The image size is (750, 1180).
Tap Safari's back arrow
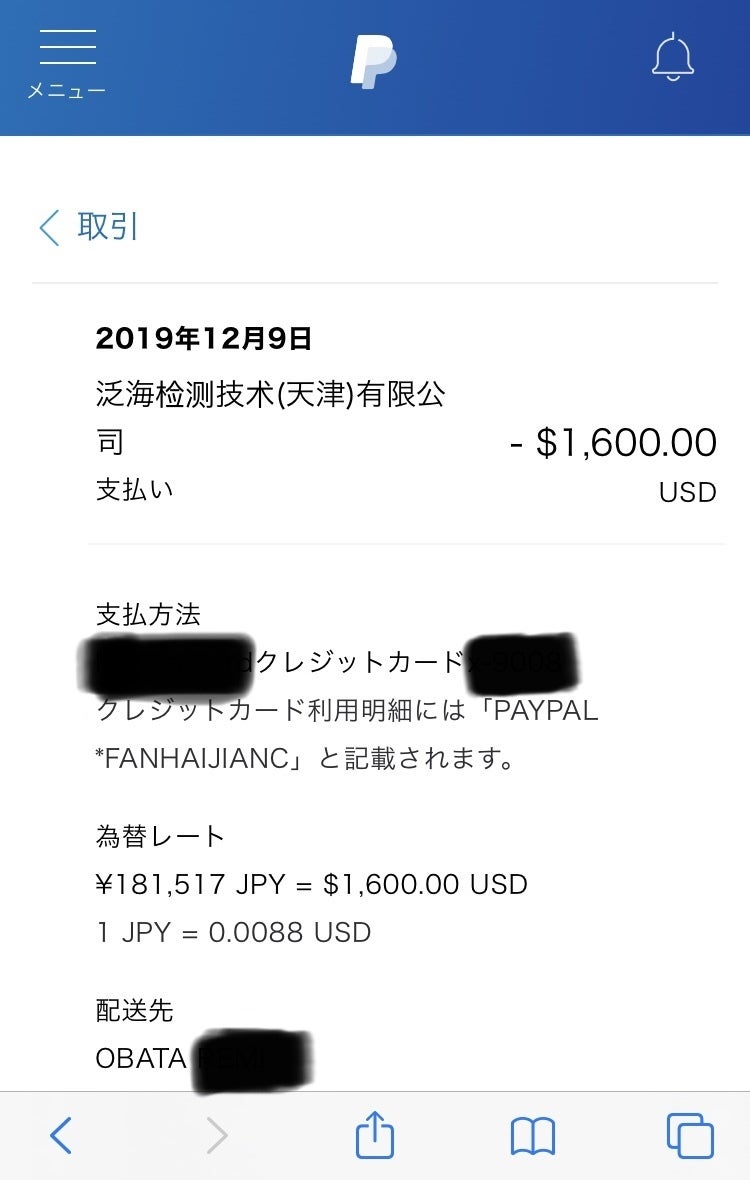click(61, 1136)
